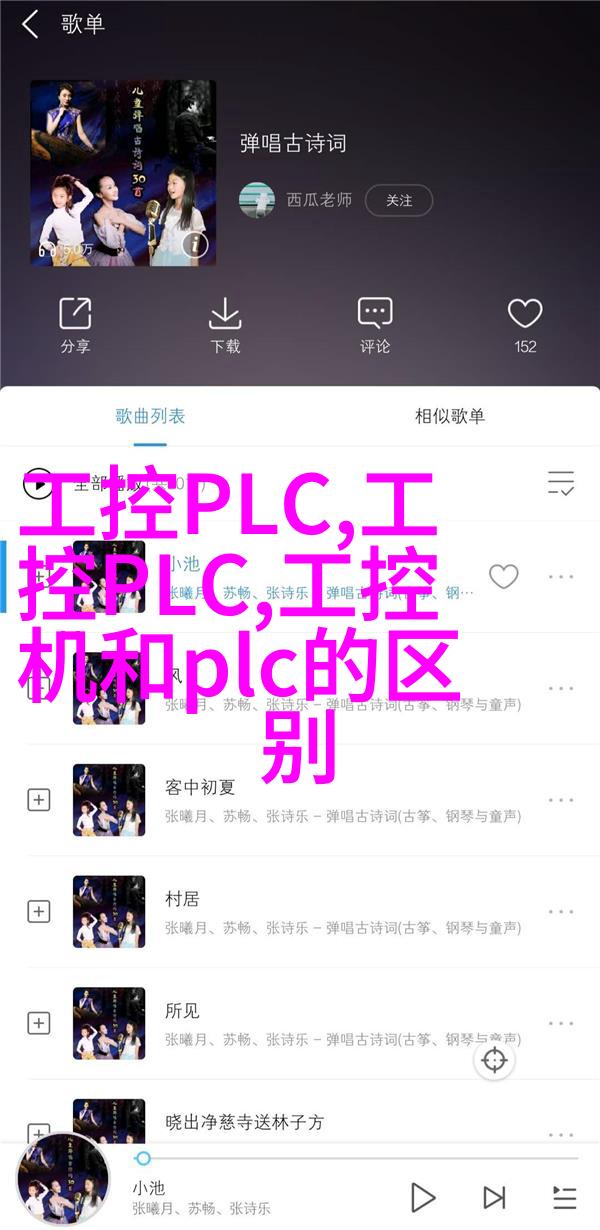Open the multi-select list icon
Image resolution: width=600 pixels, height=1230 pixels.
pos(561,483)
